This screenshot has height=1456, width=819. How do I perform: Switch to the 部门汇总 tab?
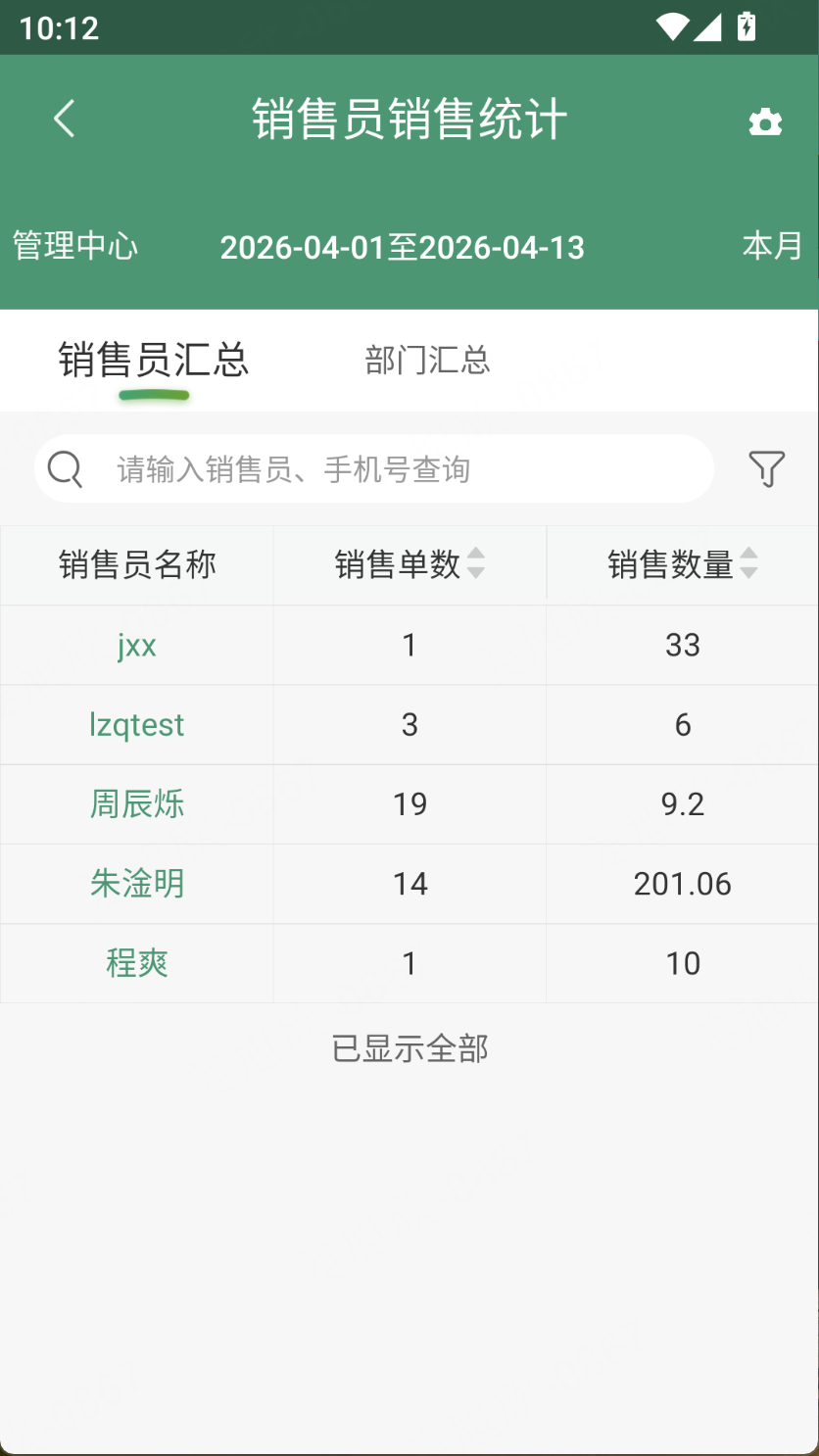pyautogui.click(x=427, y=361)
